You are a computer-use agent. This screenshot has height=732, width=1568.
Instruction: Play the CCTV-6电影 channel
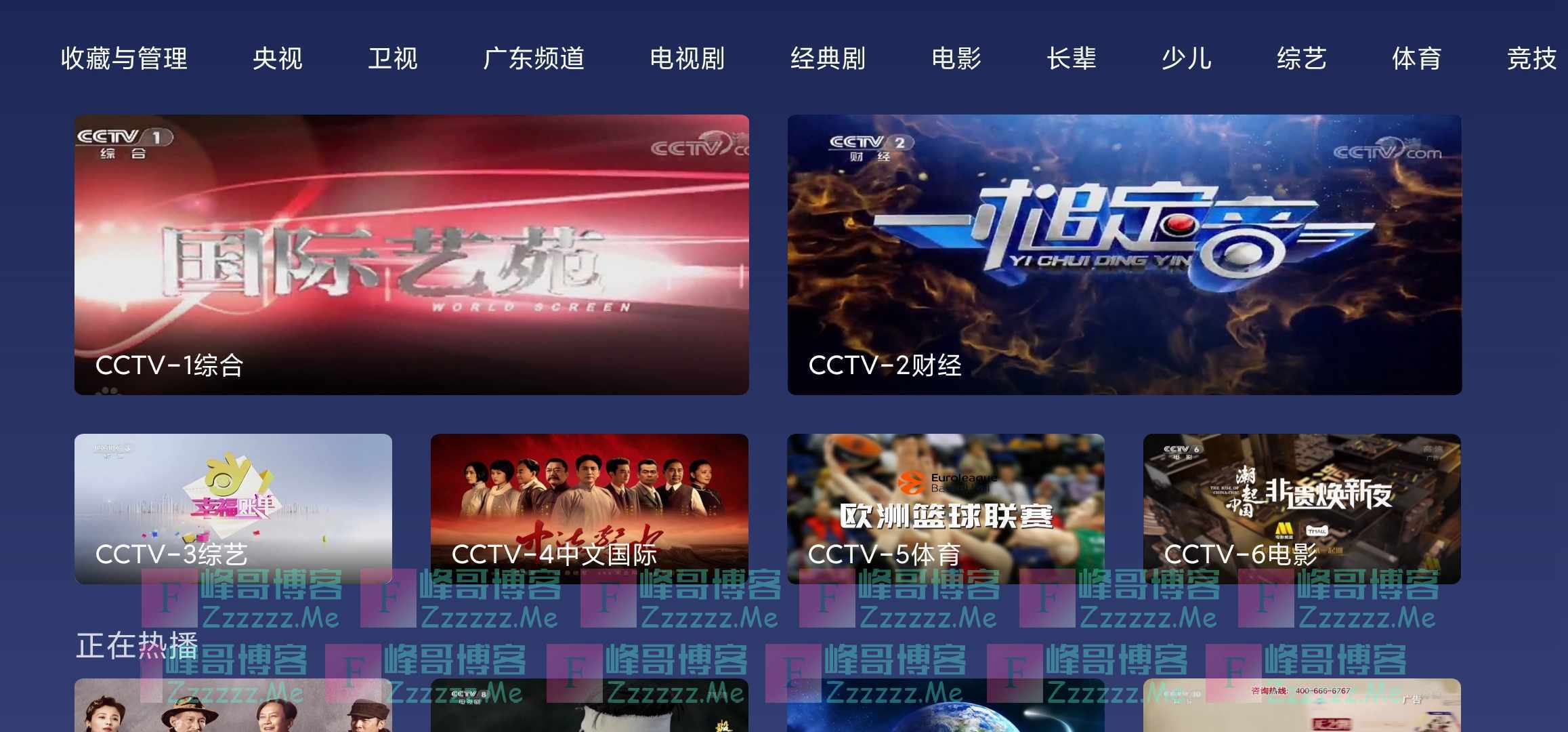click(1302, 508)
